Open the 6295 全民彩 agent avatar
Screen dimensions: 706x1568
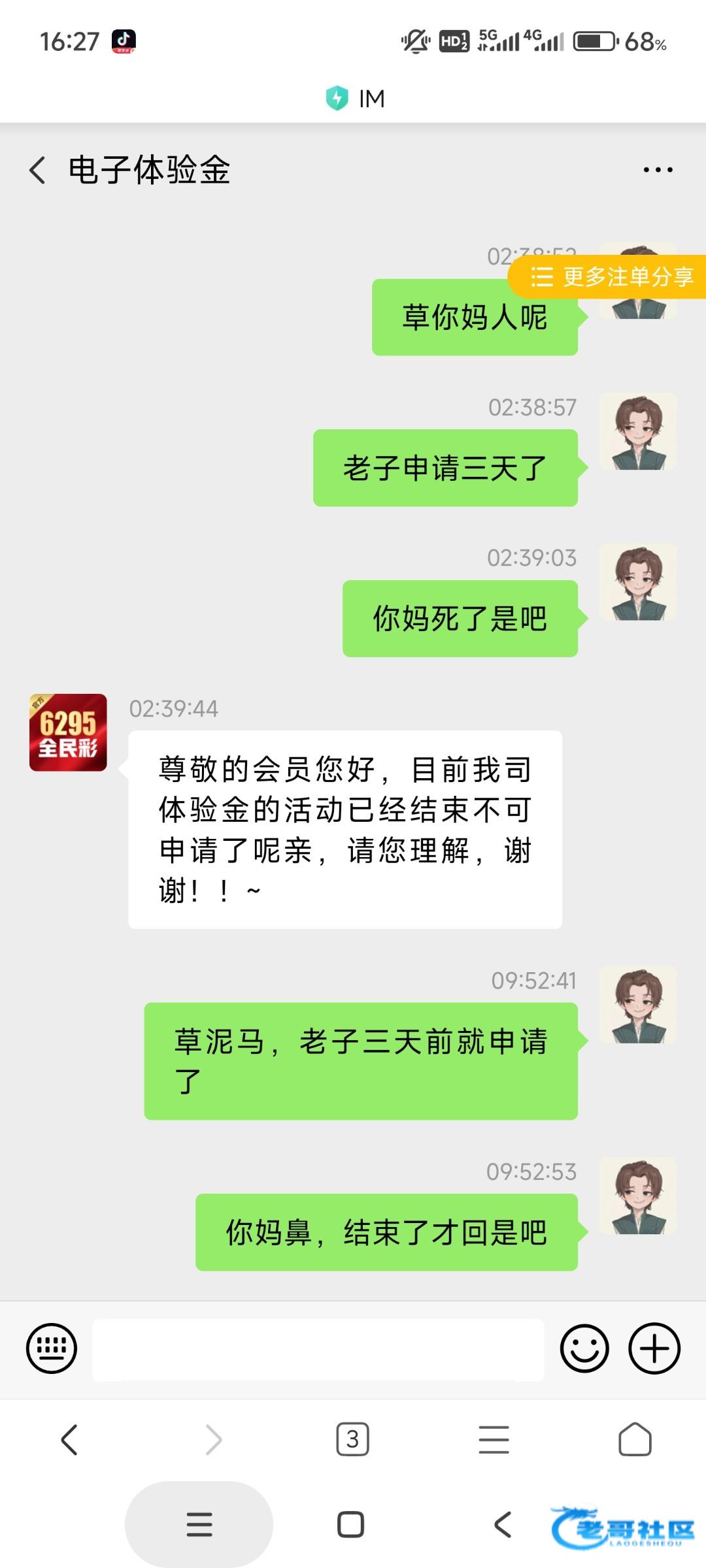pos(68,732)
